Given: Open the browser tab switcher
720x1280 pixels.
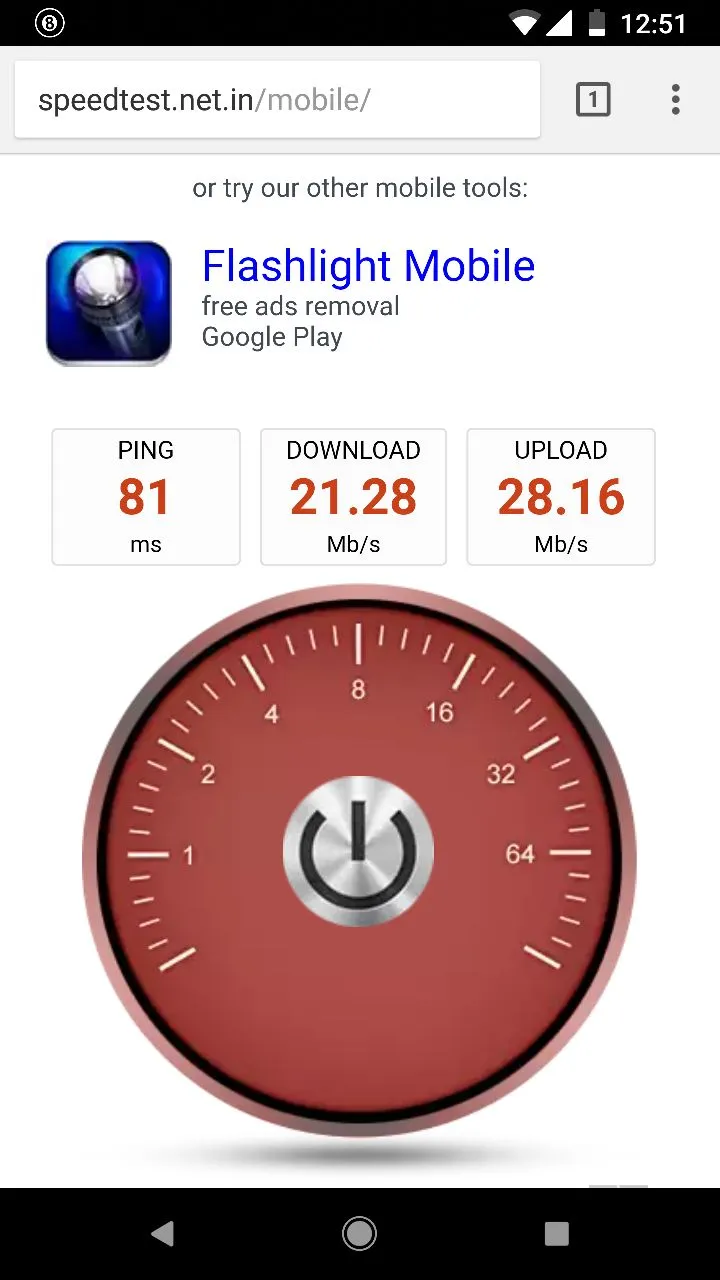Looking at the screenshot, I should click(x=593, y=99).
